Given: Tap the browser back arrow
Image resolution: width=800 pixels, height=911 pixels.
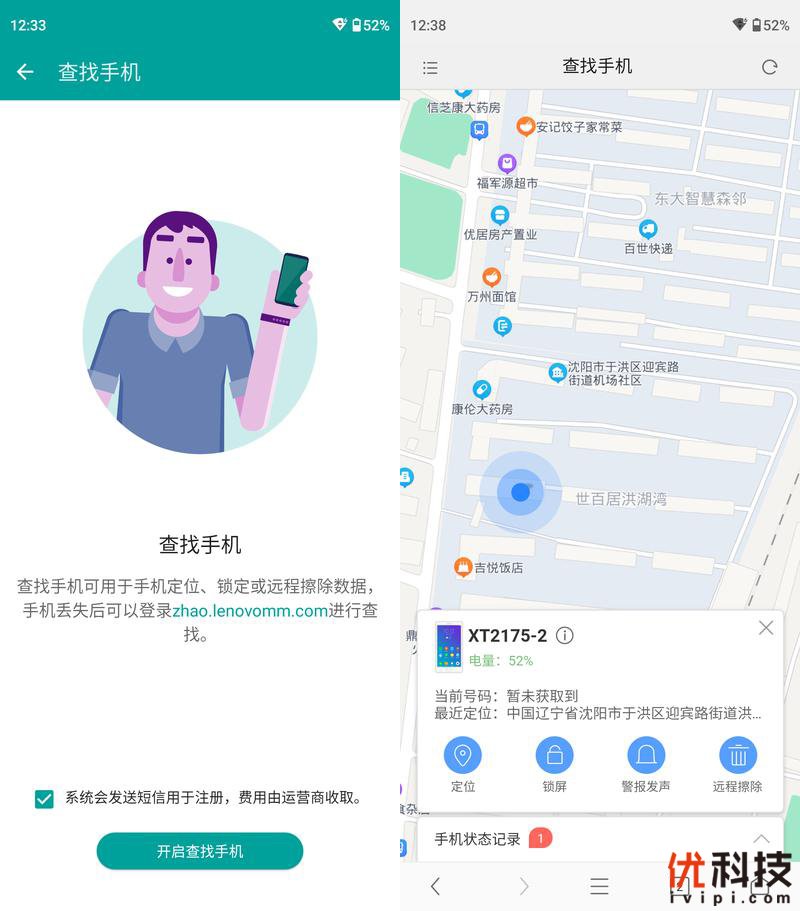Looking at the screenshot, I should (x=435, y=886).
